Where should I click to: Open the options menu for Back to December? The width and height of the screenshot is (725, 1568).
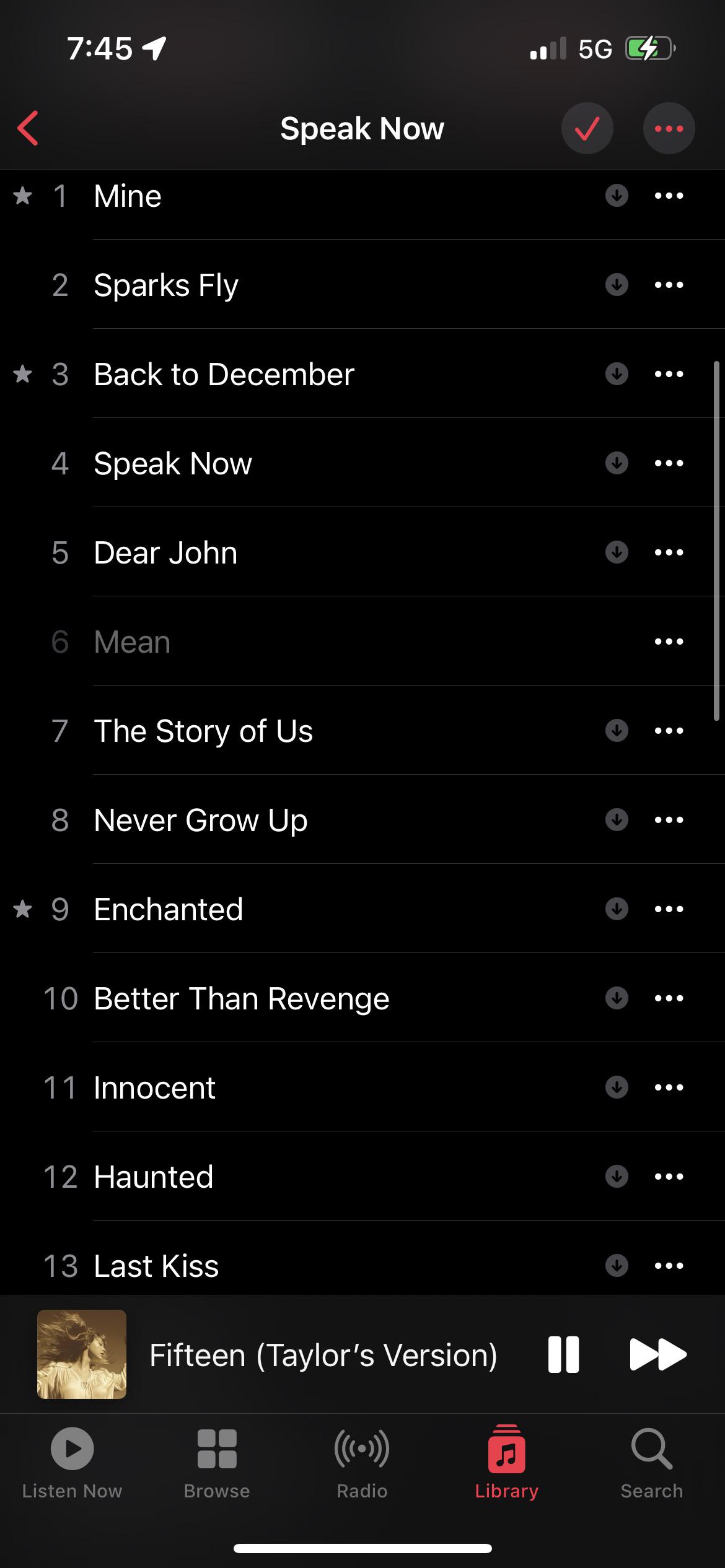[669, 374]
